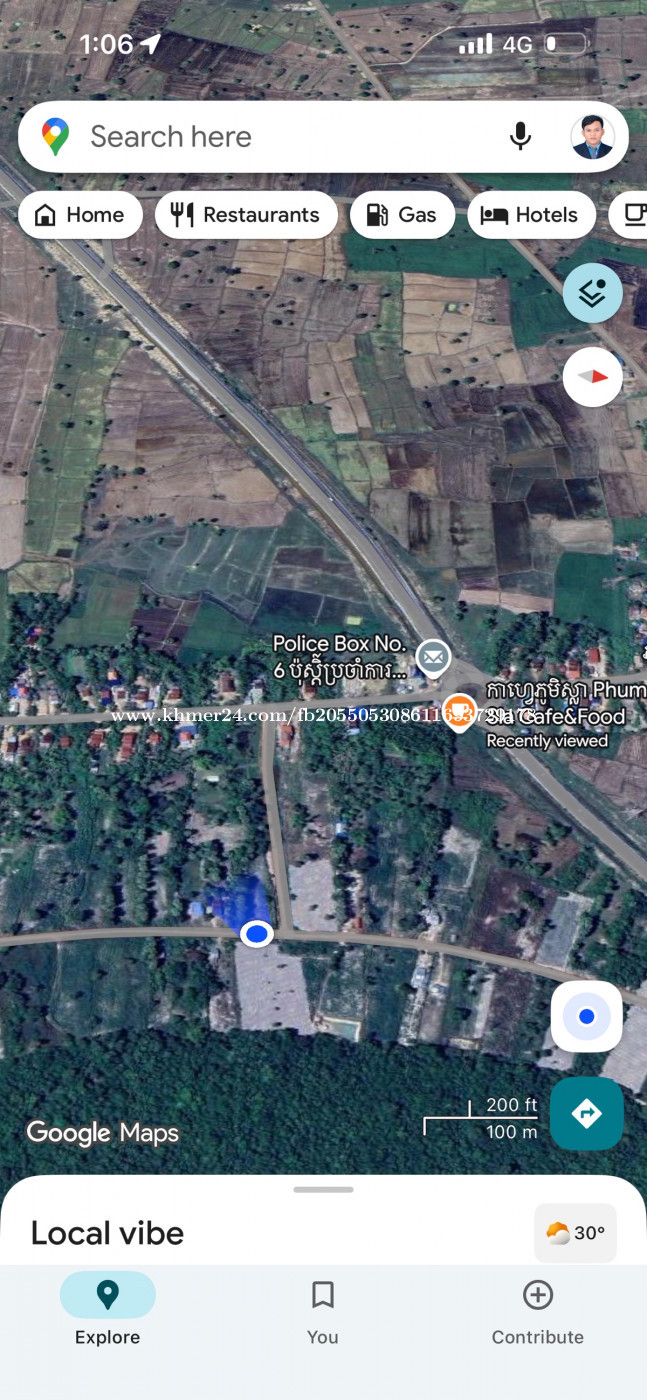Image resolution: width=647 pixels, height=1400 pixels.
Task: Go to the You tab
Action: (x=322, y=1310)
